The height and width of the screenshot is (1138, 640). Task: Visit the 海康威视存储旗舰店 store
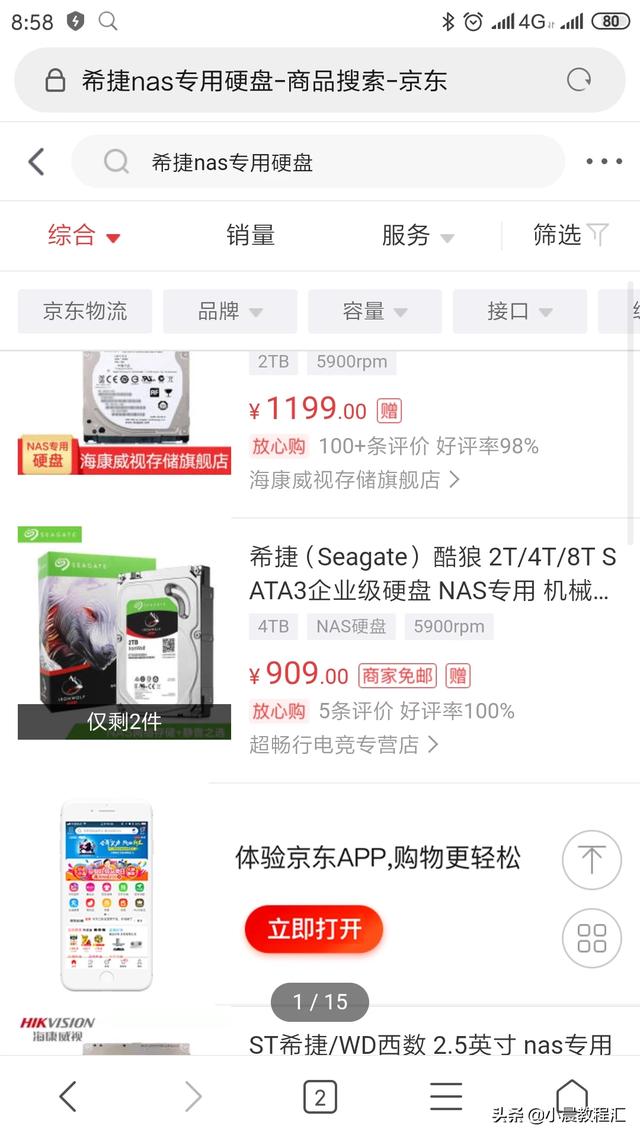pos(354,480)
